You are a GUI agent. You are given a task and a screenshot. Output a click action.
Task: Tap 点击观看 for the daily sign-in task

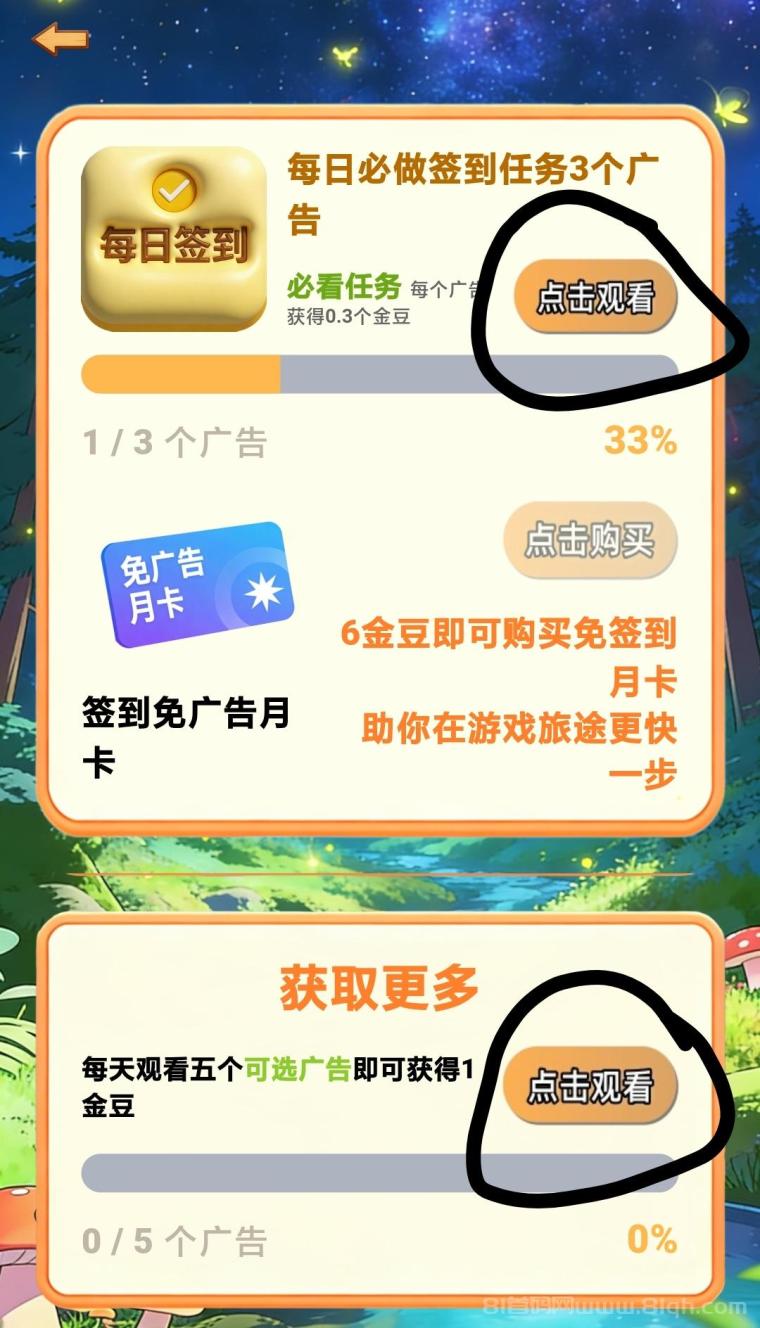596,298
